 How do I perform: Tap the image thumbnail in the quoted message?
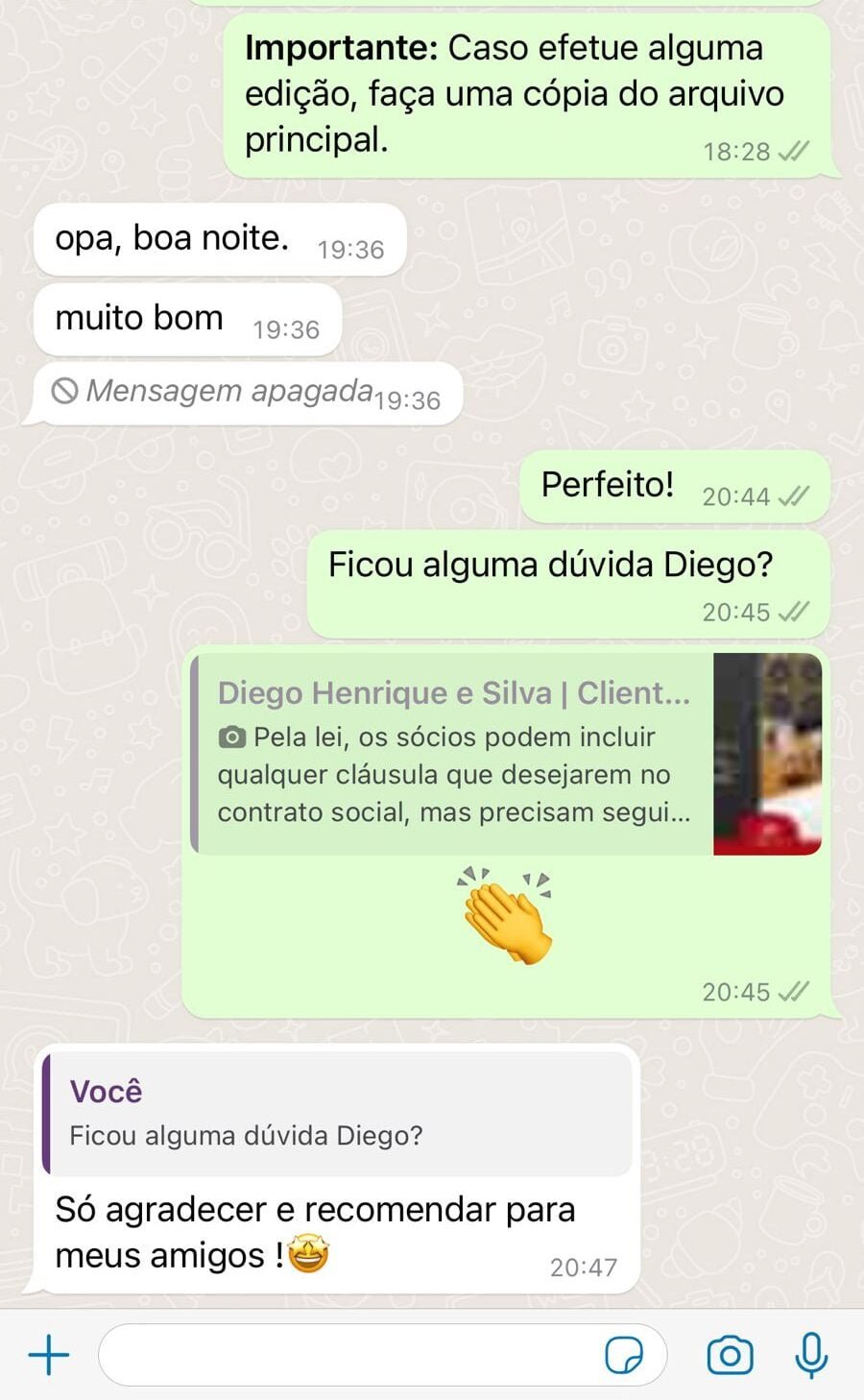[x=766, y=754]
